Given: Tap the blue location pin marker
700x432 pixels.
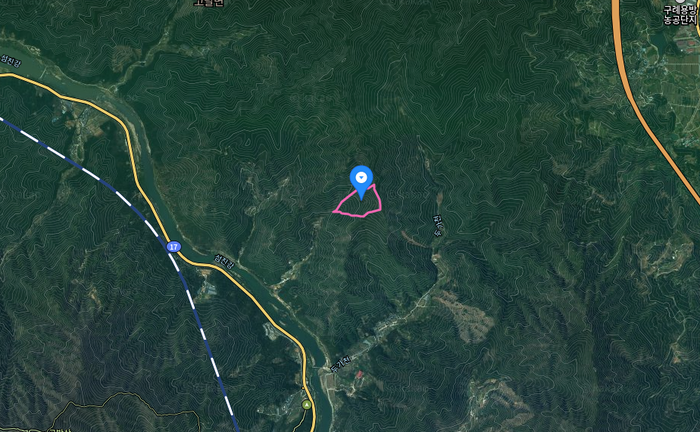Looking at the screenshot, I should pyautogui.click(x=361, y=180).
